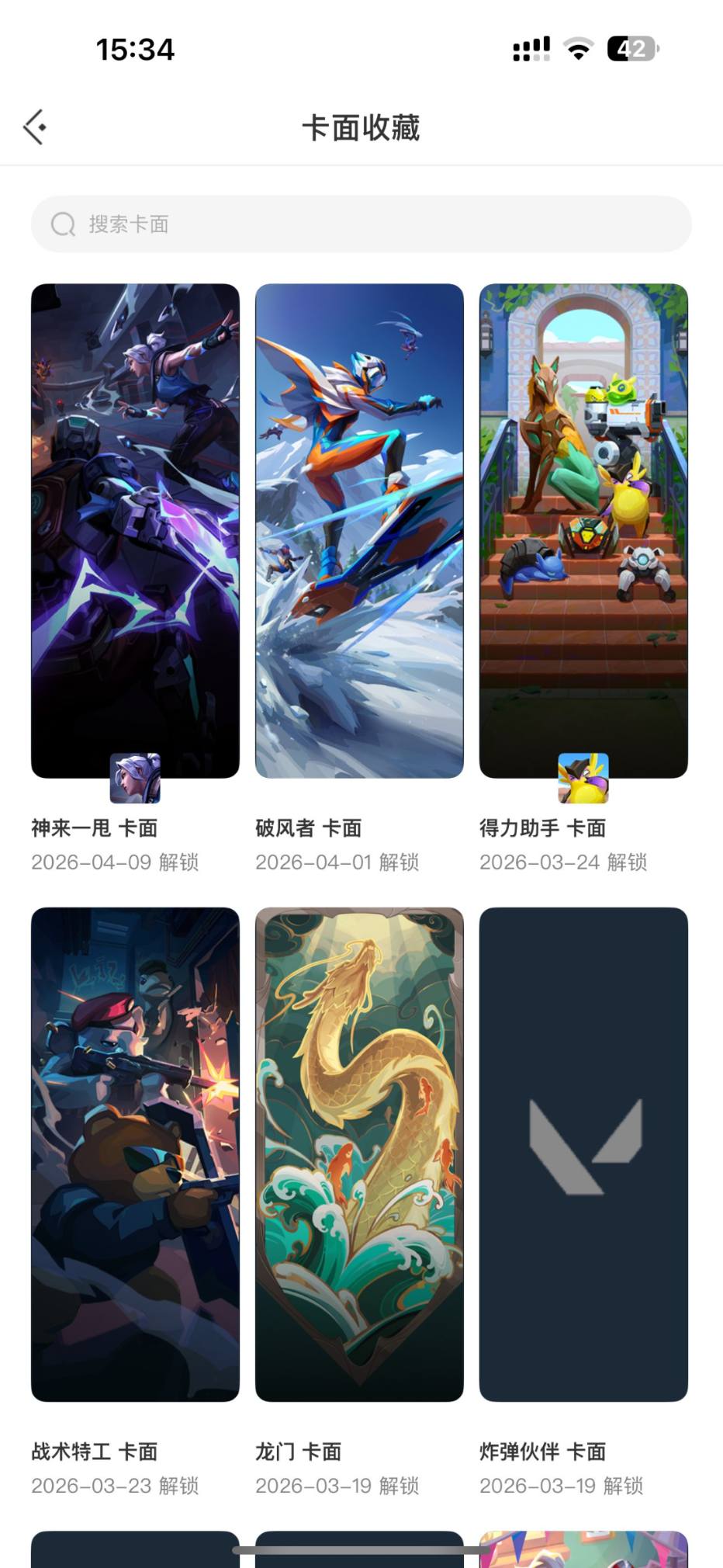Open the 神来一甩 card artwork
This screenshot has height=1568, width=723.
tap(135, 528)
